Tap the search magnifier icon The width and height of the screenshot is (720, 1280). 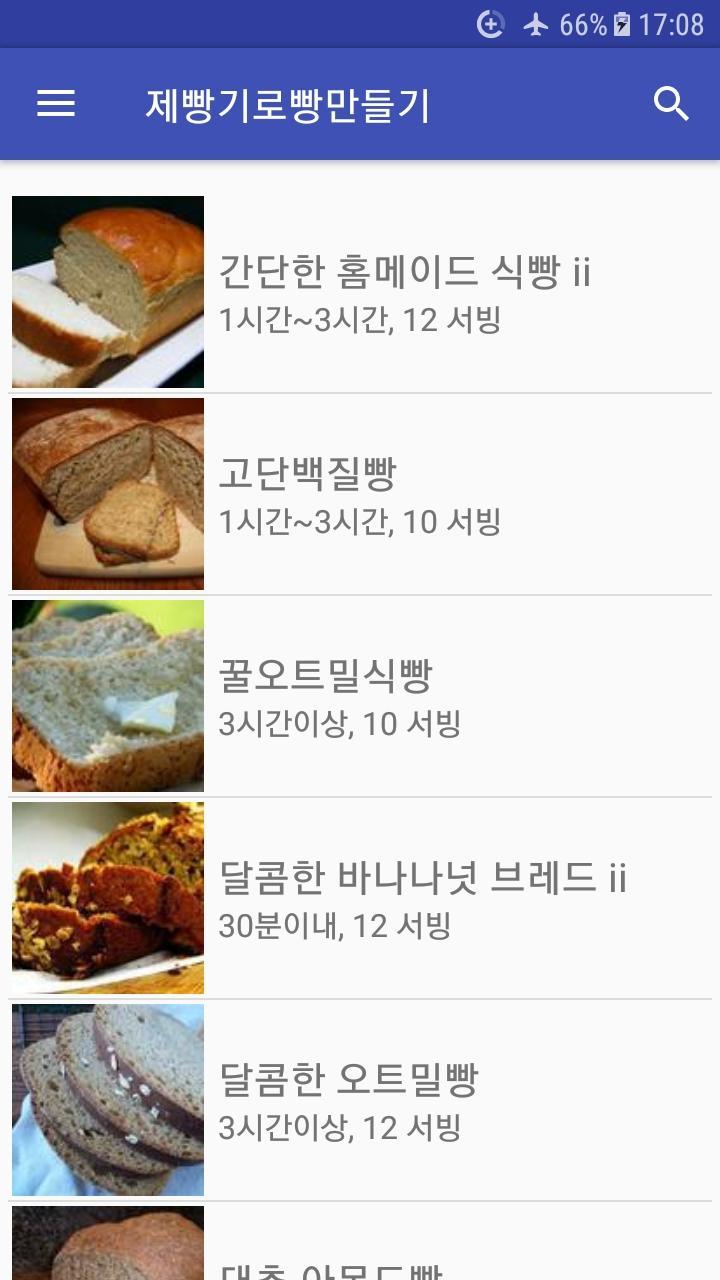point(671,104)
